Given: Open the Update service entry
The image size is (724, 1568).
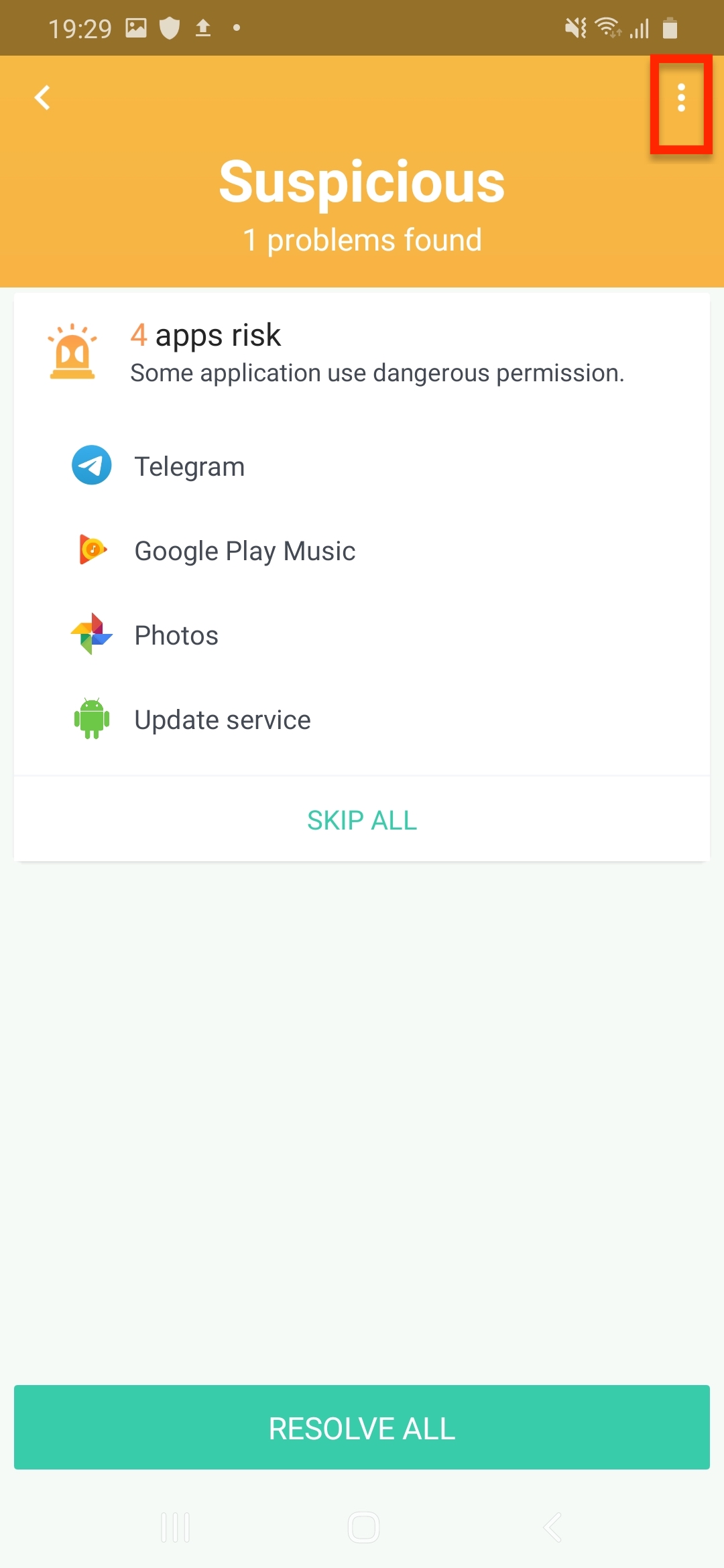Looking at the screenshot, I should click(x=222, y=720).
